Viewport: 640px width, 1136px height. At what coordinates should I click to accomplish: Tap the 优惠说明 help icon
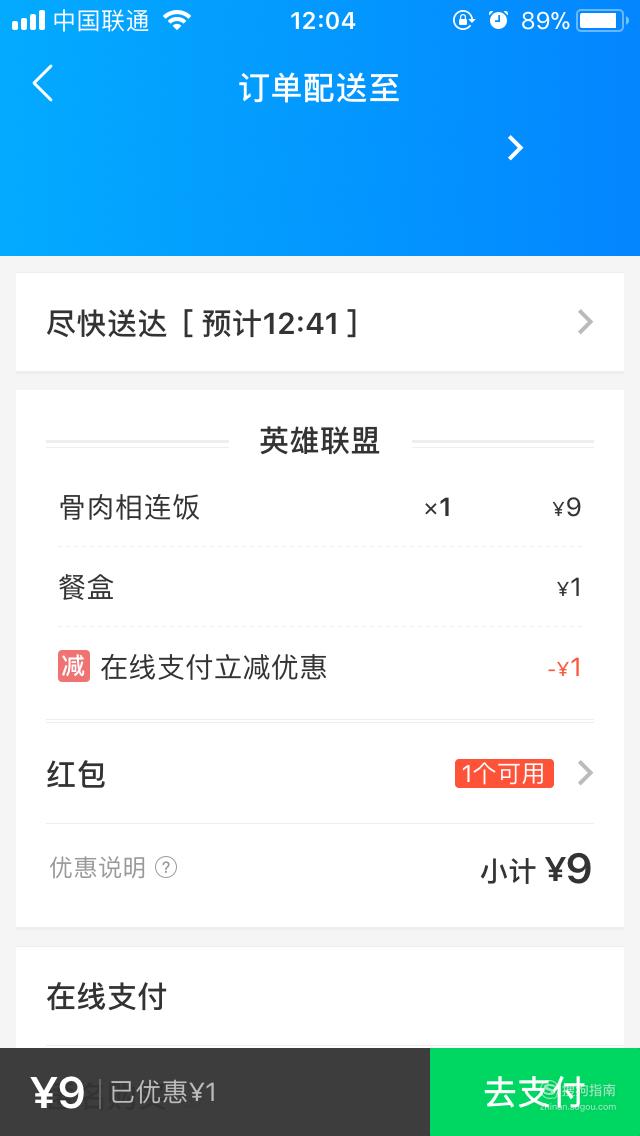pos(167,867)
